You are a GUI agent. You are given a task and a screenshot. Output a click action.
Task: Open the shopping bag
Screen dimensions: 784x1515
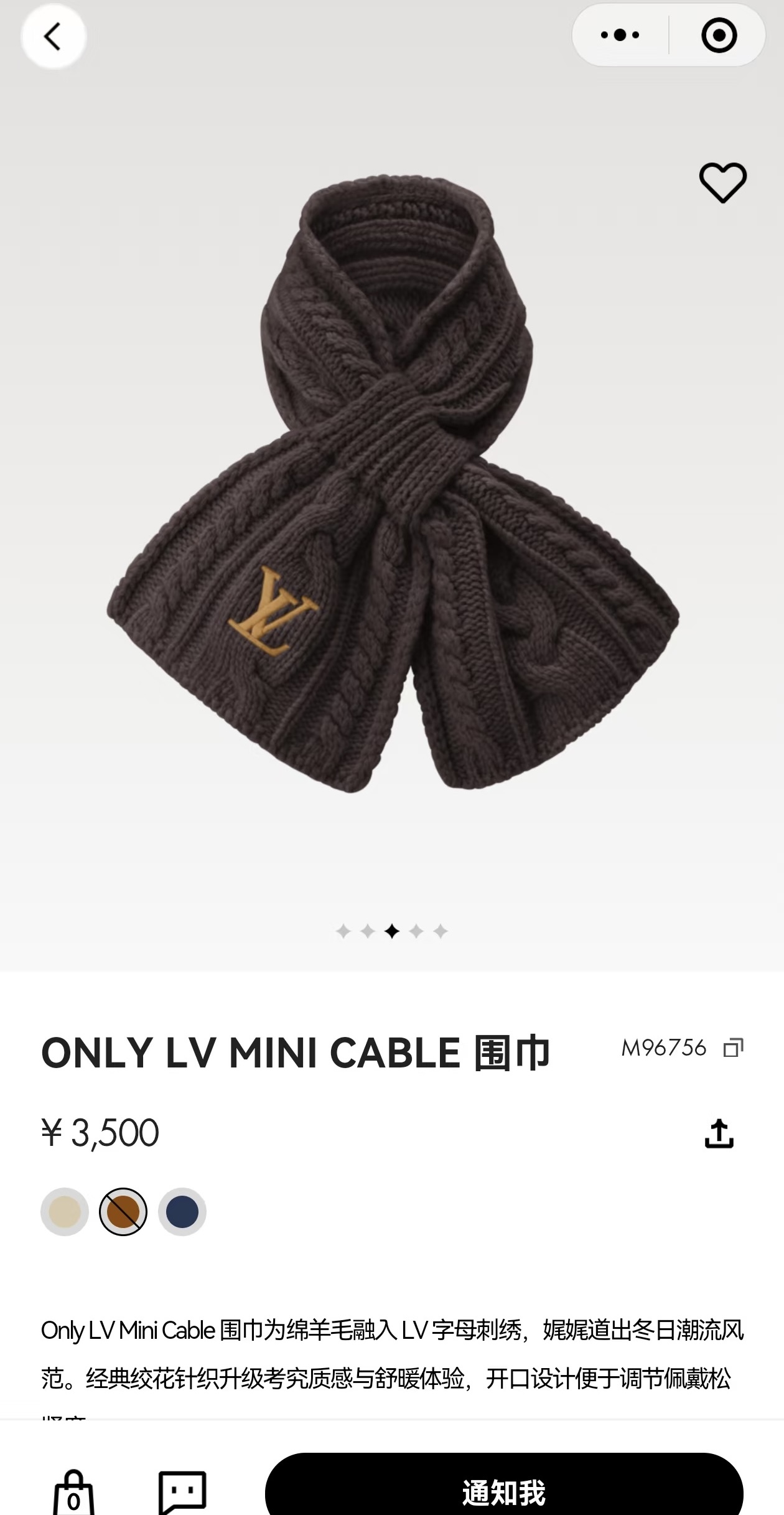pos(73,1494)
